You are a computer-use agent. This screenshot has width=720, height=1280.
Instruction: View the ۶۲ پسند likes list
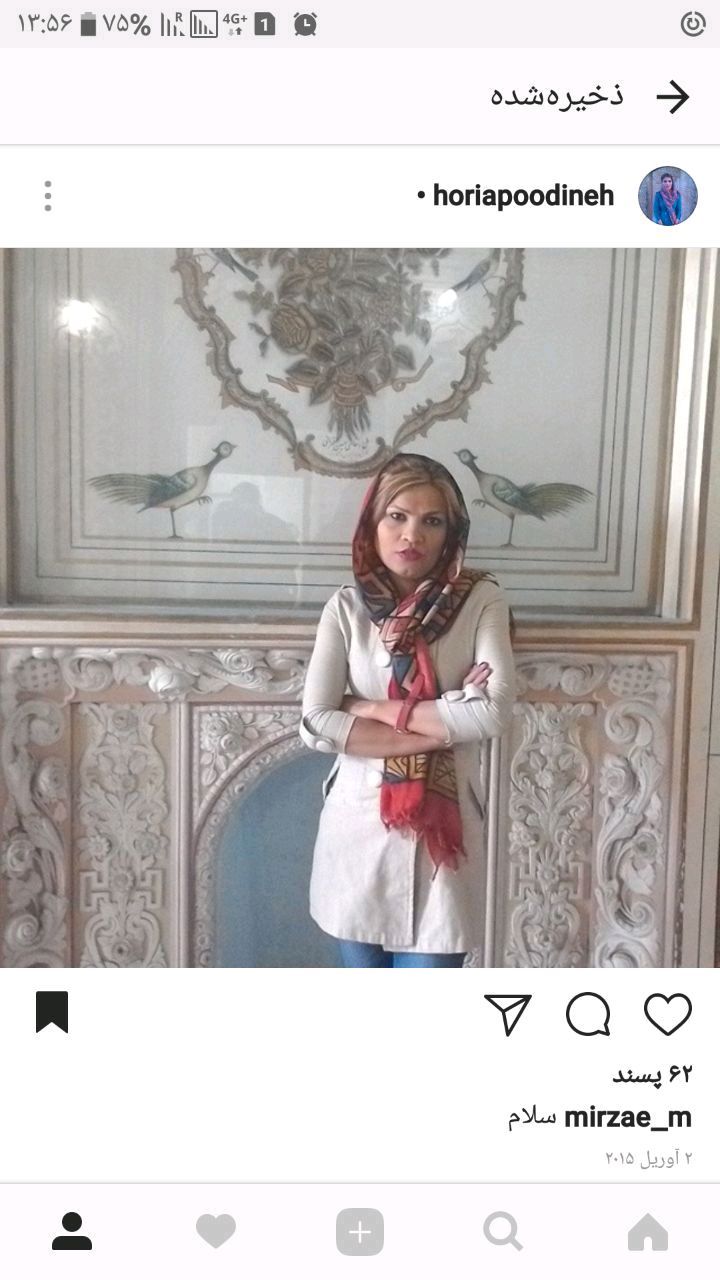(652, 1074)
